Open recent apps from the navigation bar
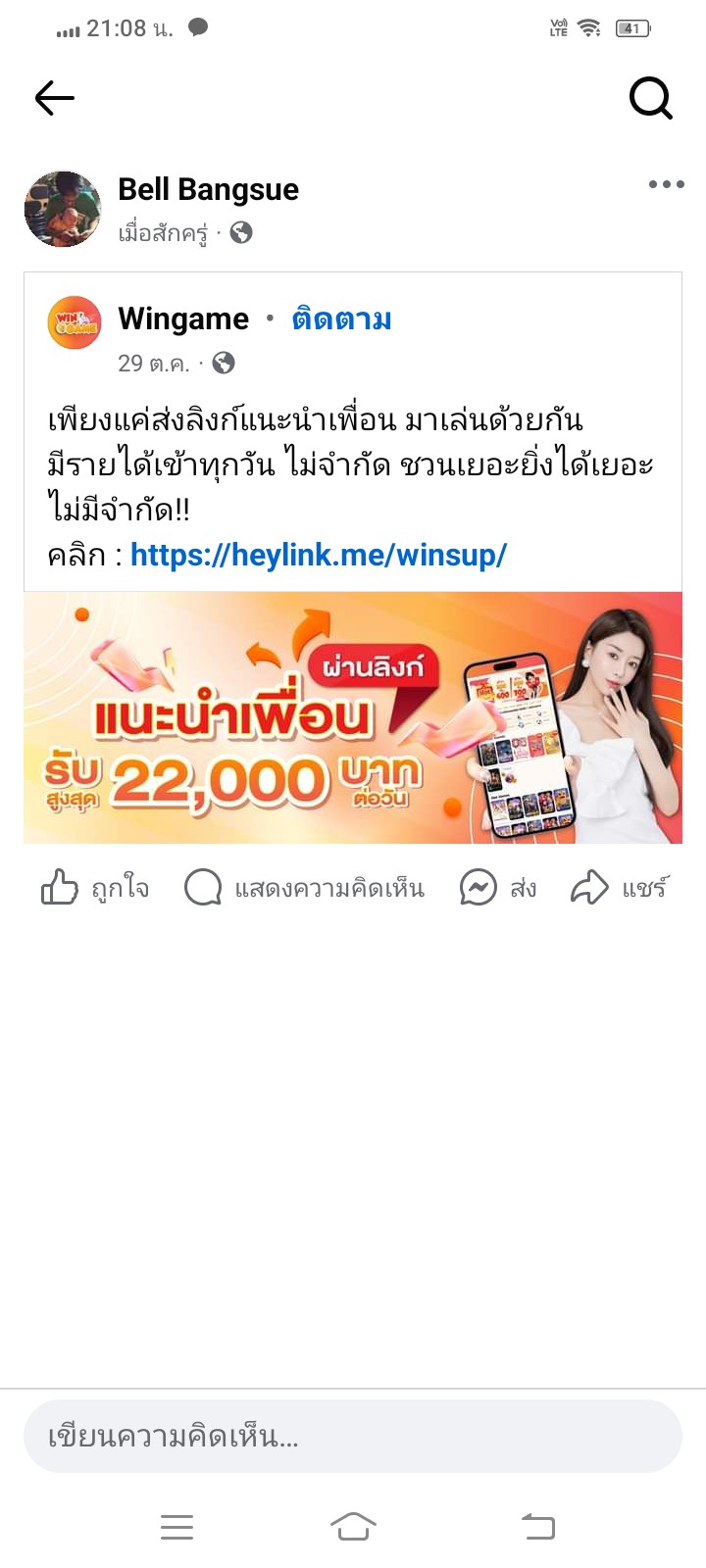706x1568 pixels. [x=176, y=1526]
